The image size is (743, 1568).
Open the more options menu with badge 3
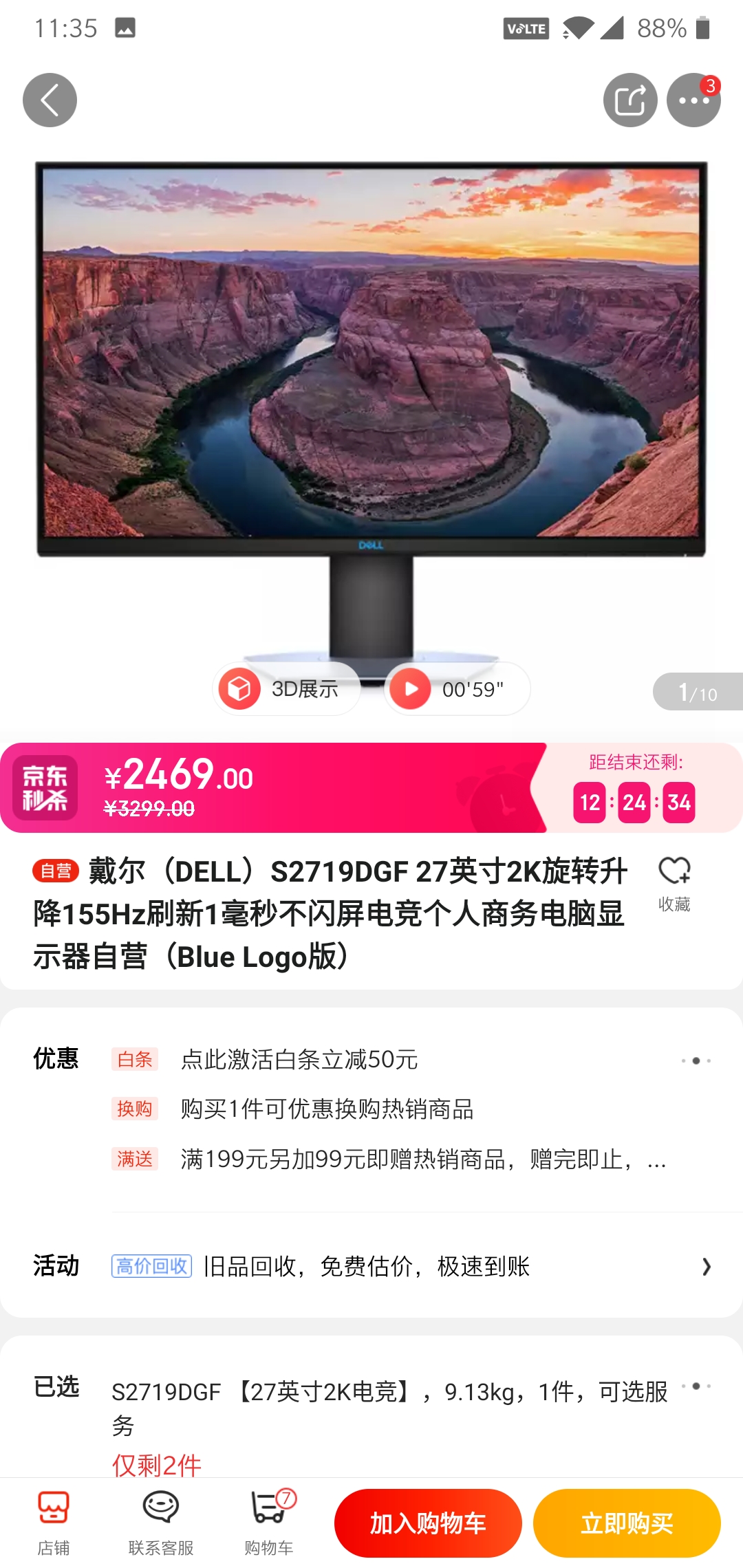tap(694, 99)
